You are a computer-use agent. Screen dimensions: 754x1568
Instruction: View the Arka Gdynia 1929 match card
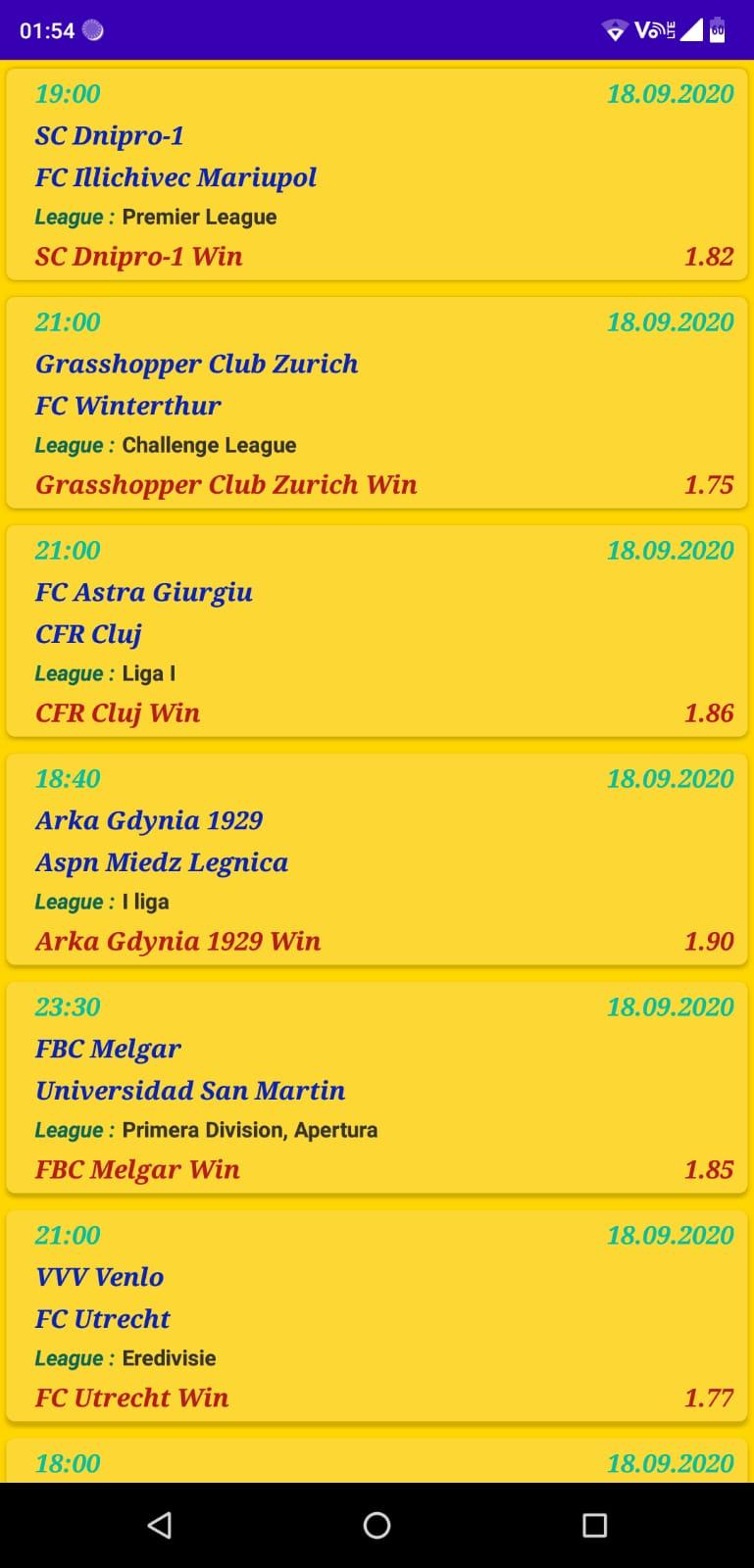point(377,859)
